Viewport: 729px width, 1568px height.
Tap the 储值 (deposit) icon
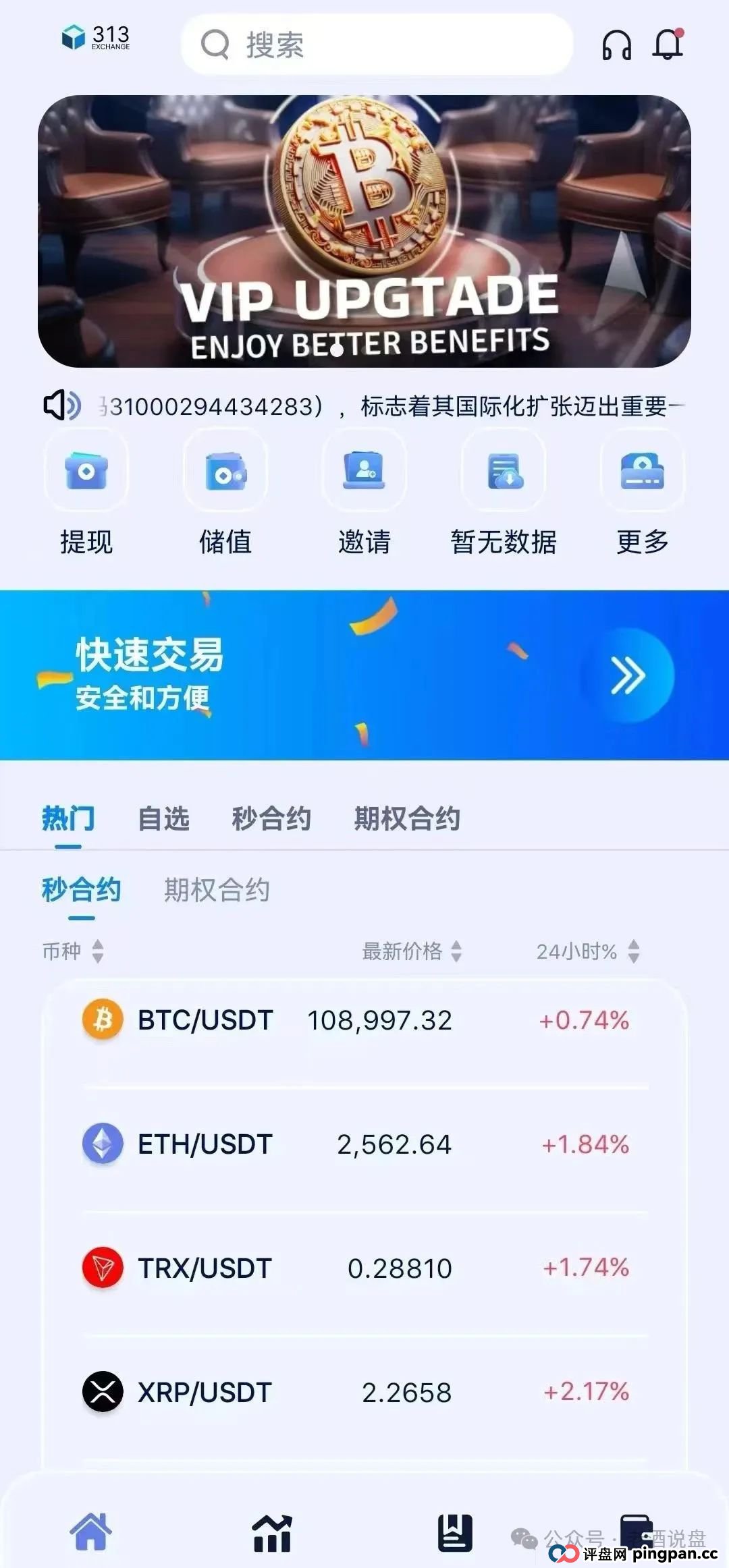point(226,472)
